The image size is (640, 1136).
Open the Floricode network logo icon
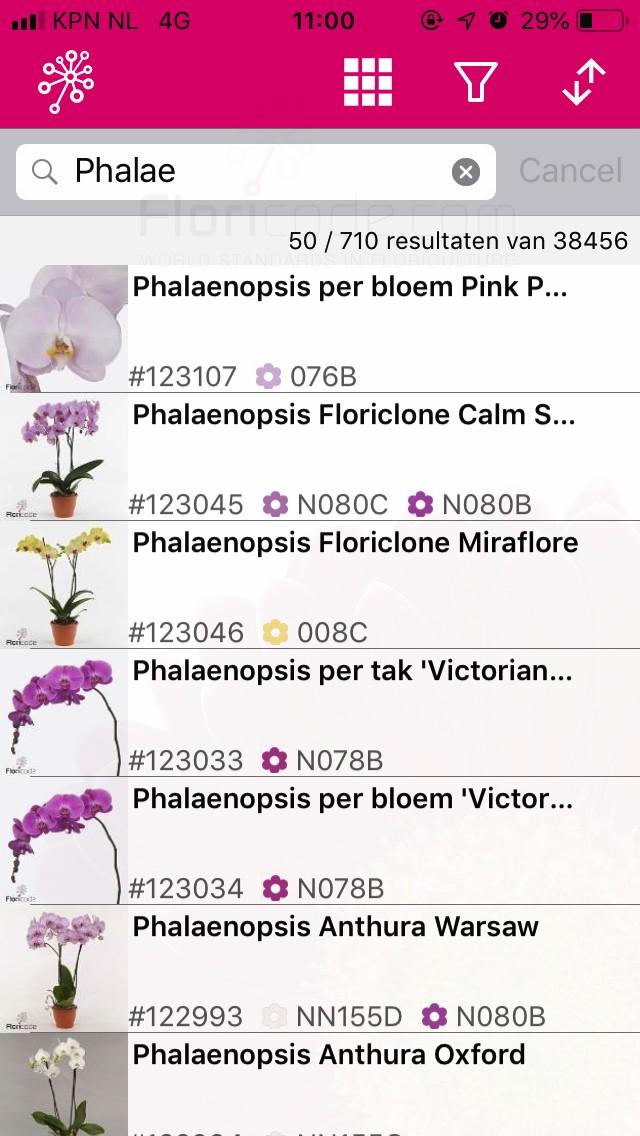[x=65, y=82]
